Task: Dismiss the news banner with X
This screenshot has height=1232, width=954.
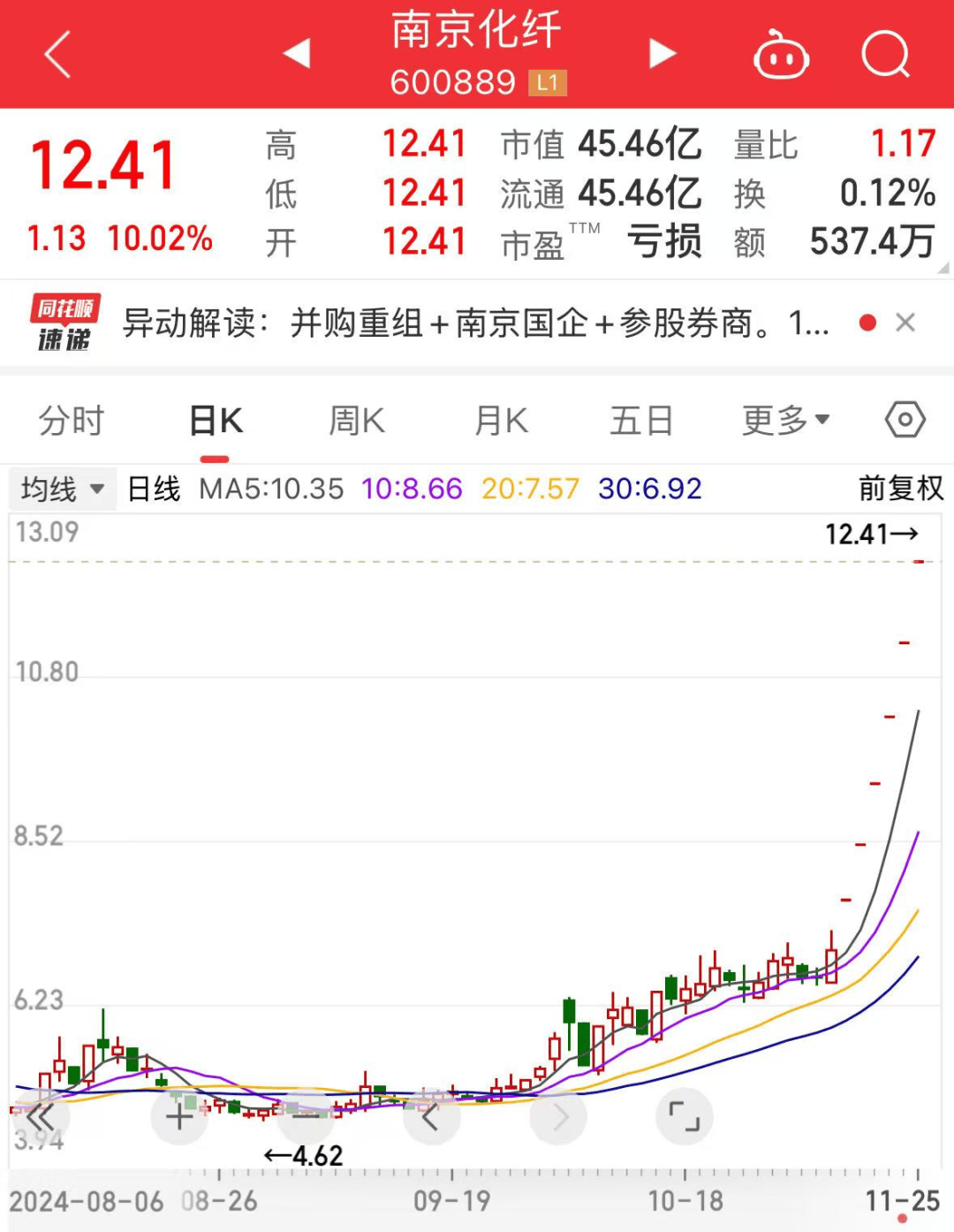Action: [x=906, y=323]
